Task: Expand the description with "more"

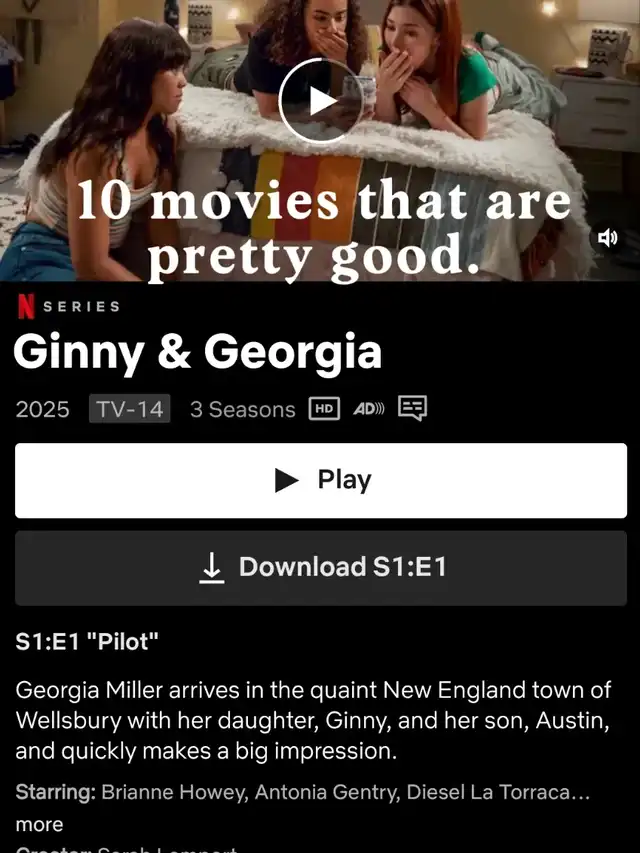Action: 39,824
